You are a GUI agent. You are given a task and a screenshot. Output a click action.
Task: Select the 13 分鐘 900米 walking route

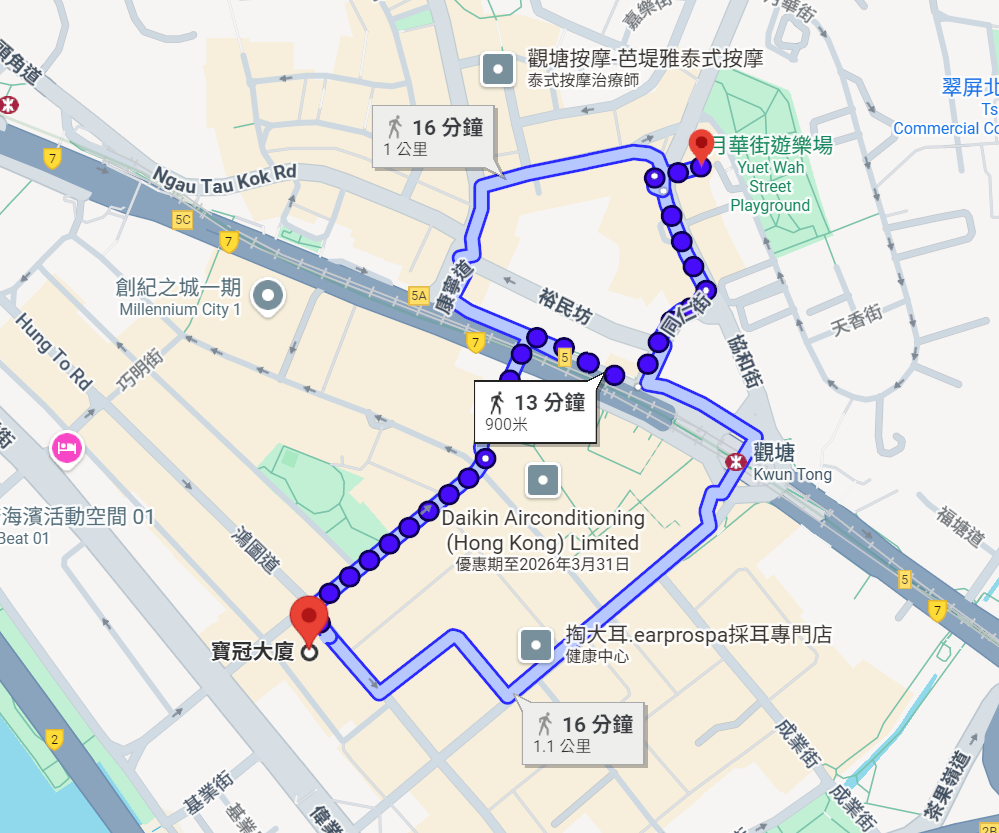click(x=535, y=411)
